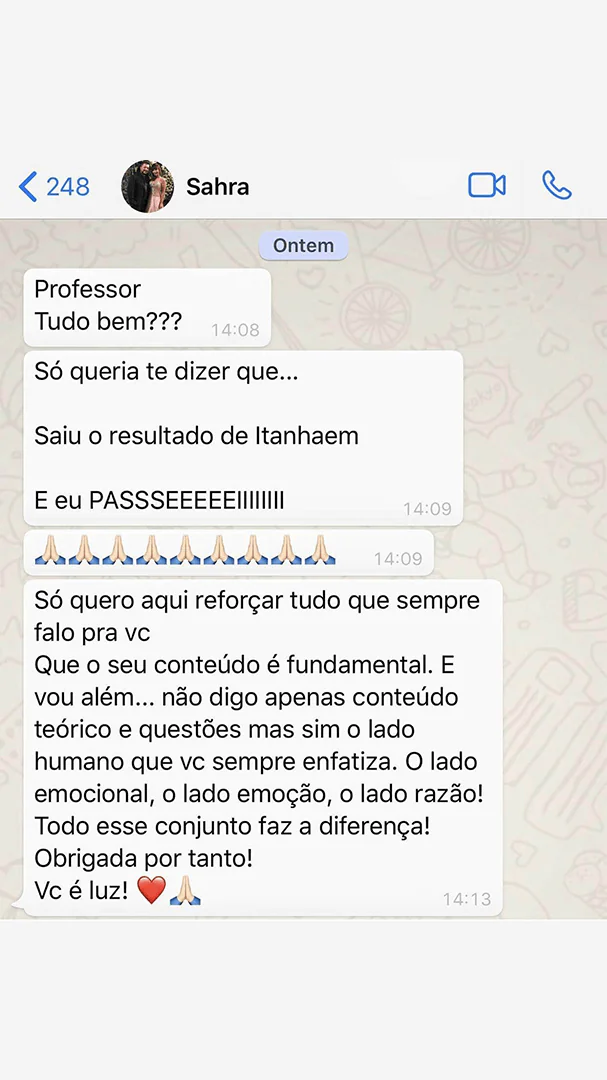Start a video call with Sahra
Screen dimensions: 607x1080
click(x=487, y=185)
